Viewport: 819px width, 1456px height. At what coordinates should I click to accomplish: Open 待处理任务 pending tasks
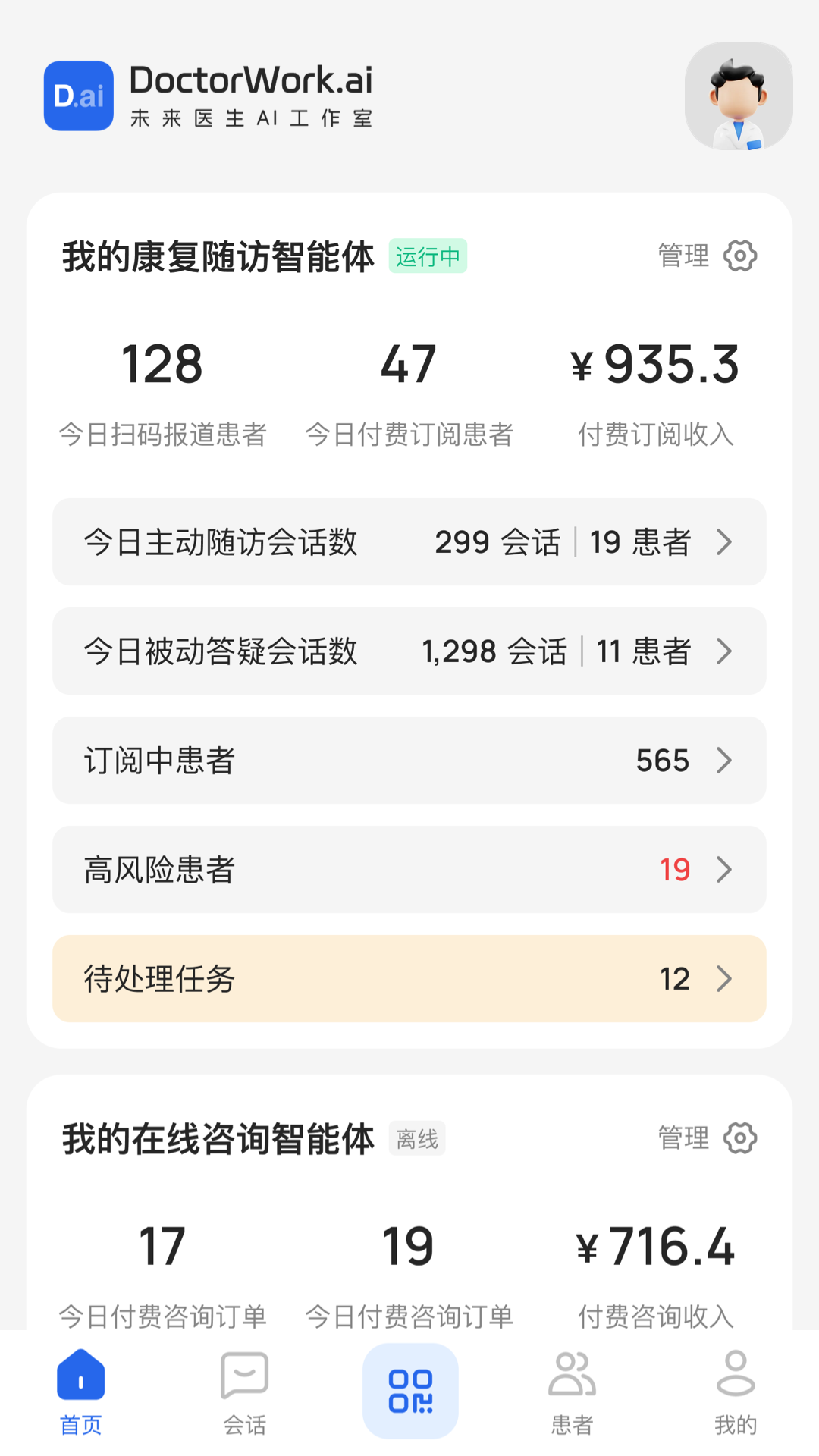click(x=409, y=979)
